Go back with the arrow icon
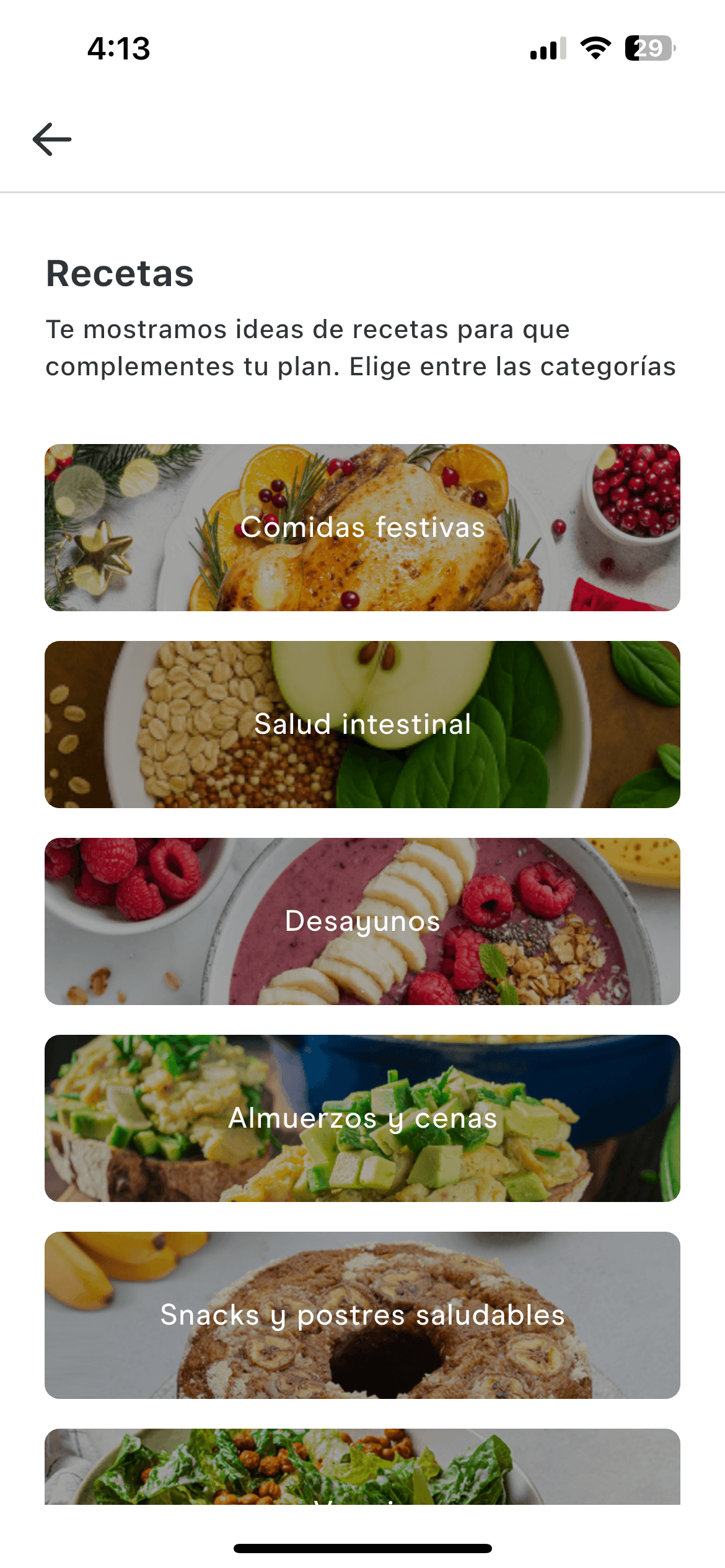725x1568 pixels. click(52, 139)
